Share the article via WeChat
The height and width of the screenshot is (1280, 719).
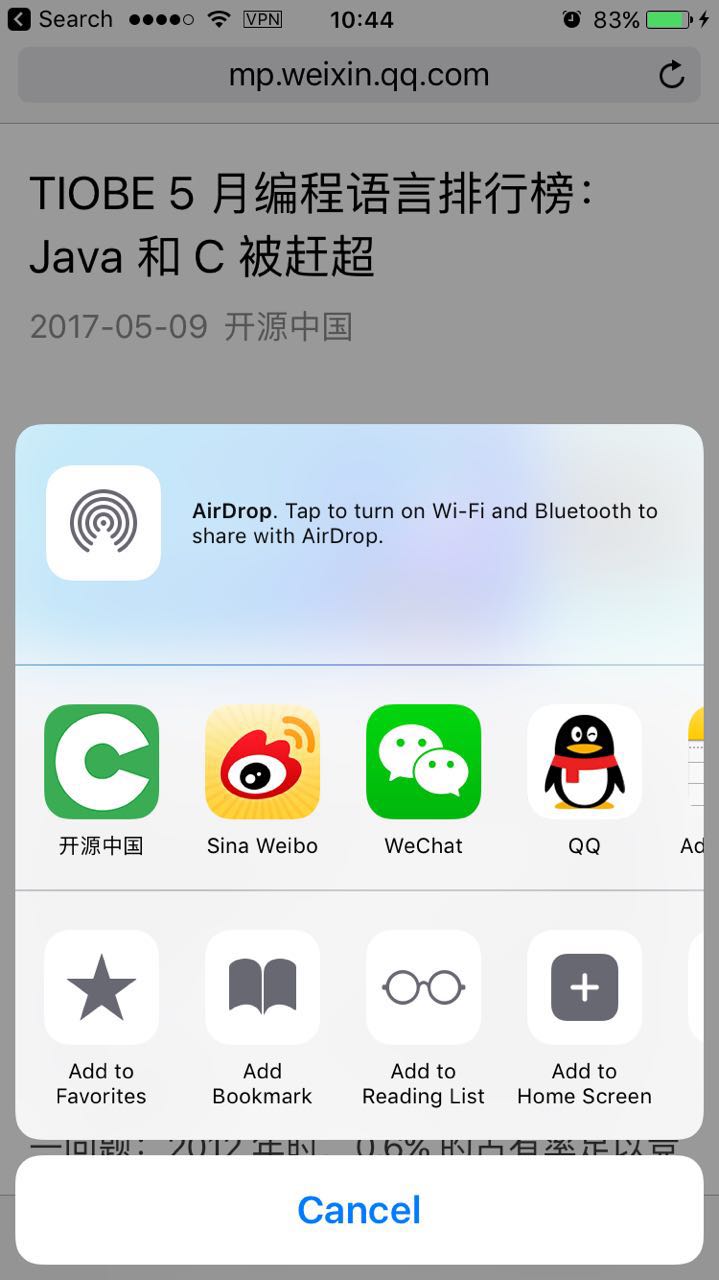point(423,762)
